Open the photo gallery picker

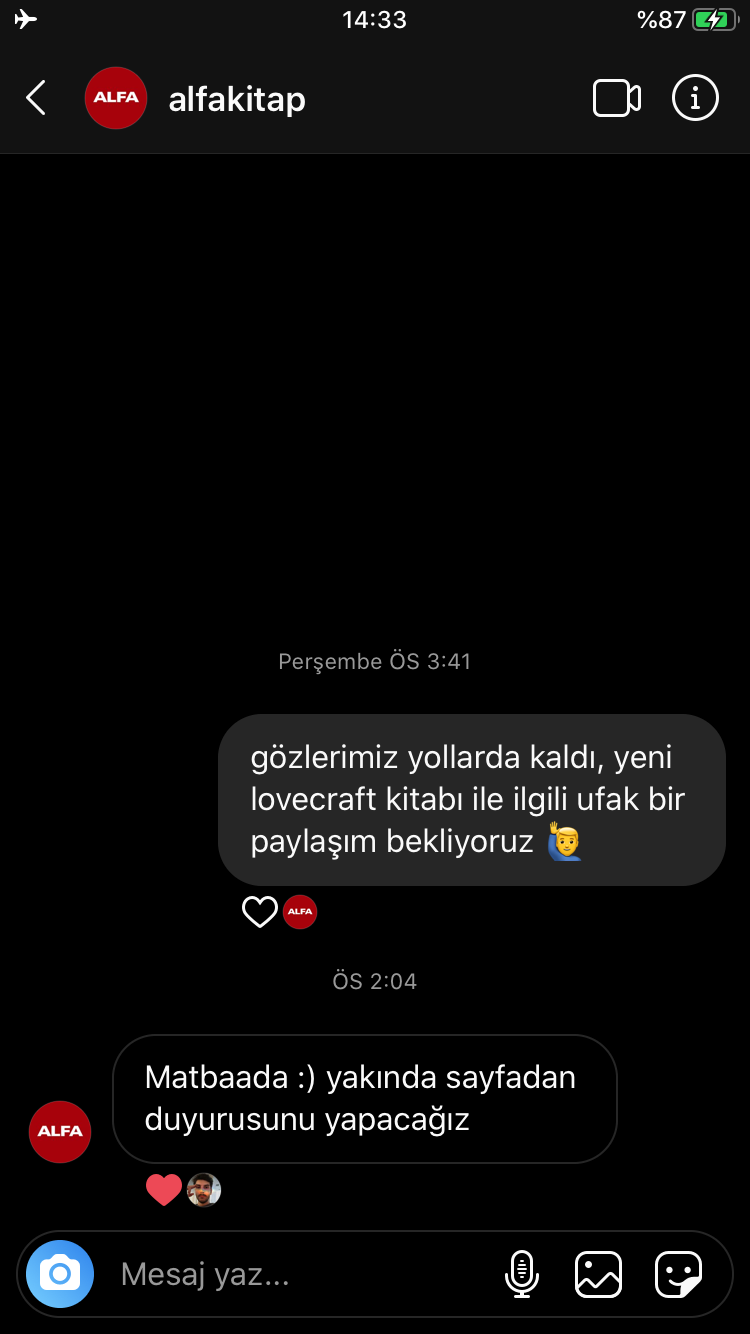598,1274
